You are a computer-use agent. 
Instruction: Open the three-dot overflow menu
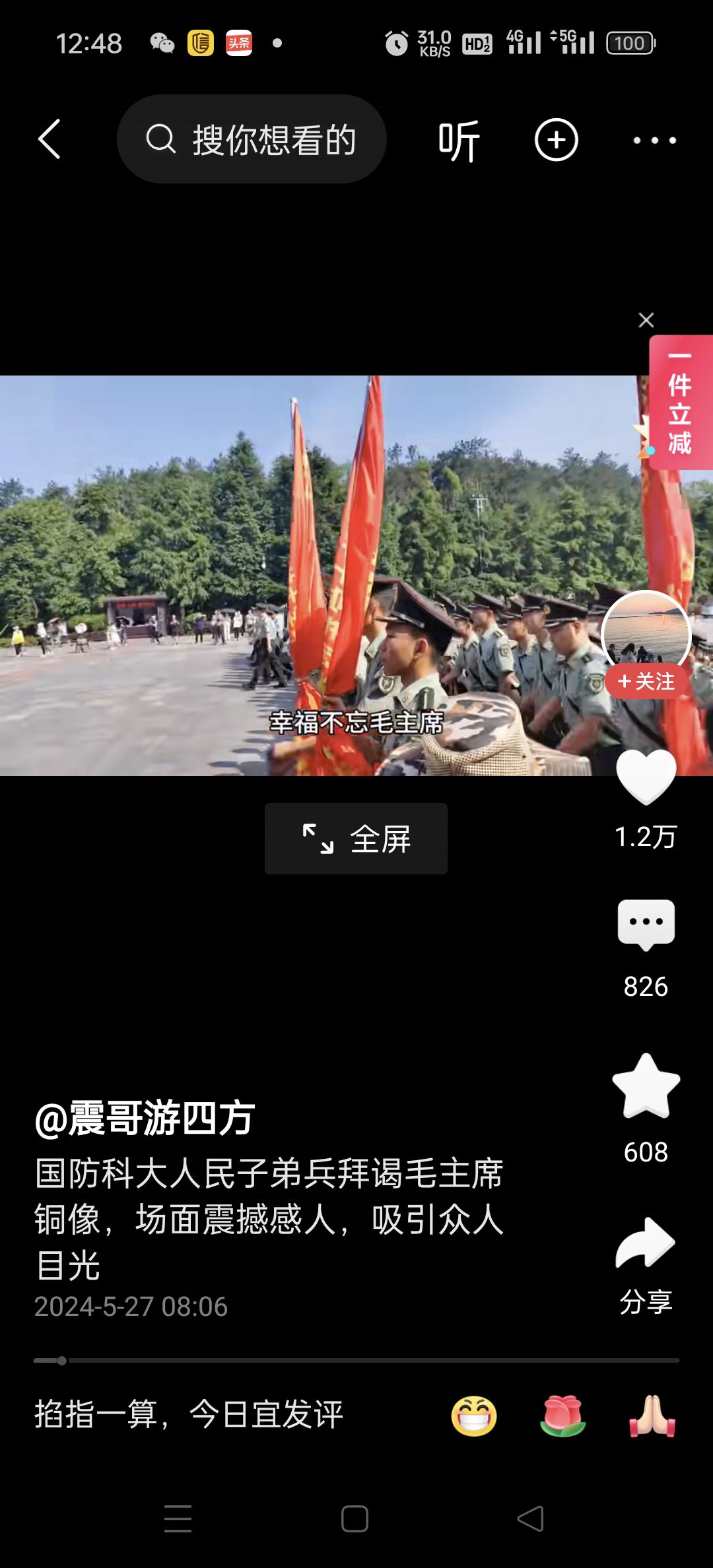pos(654,140)
